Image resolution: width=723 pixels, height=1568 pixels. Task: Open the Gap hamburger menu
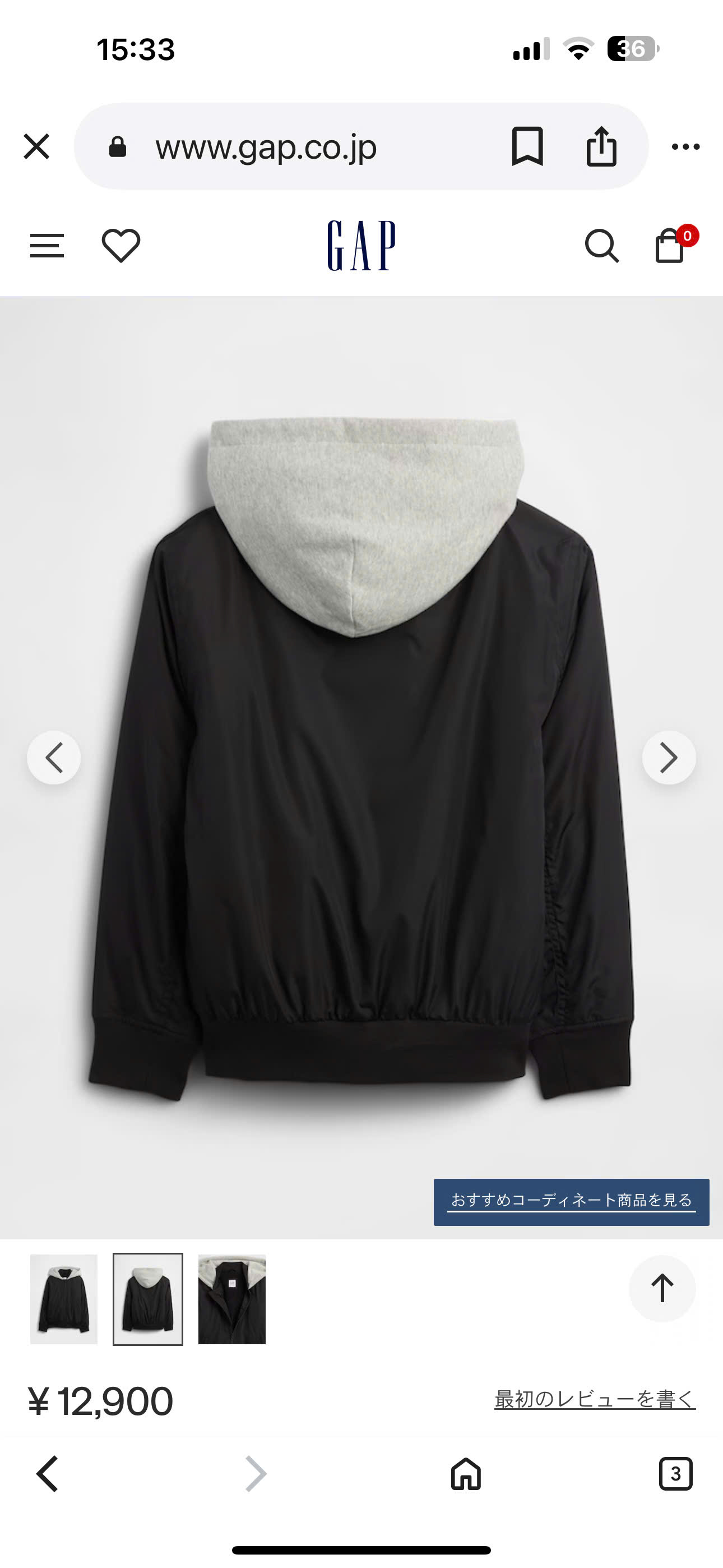click(47, 246)
